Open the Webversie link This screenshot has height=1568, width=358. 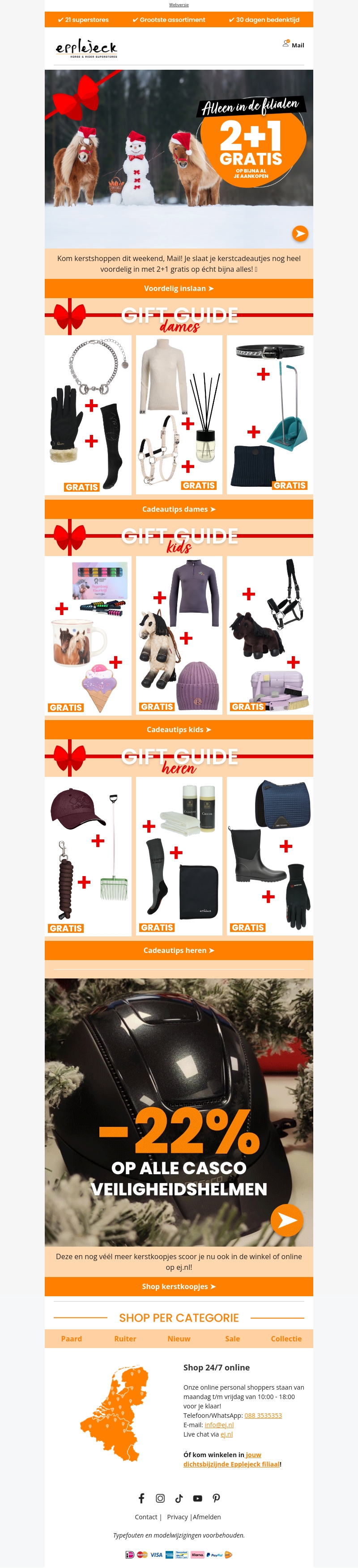179,4
